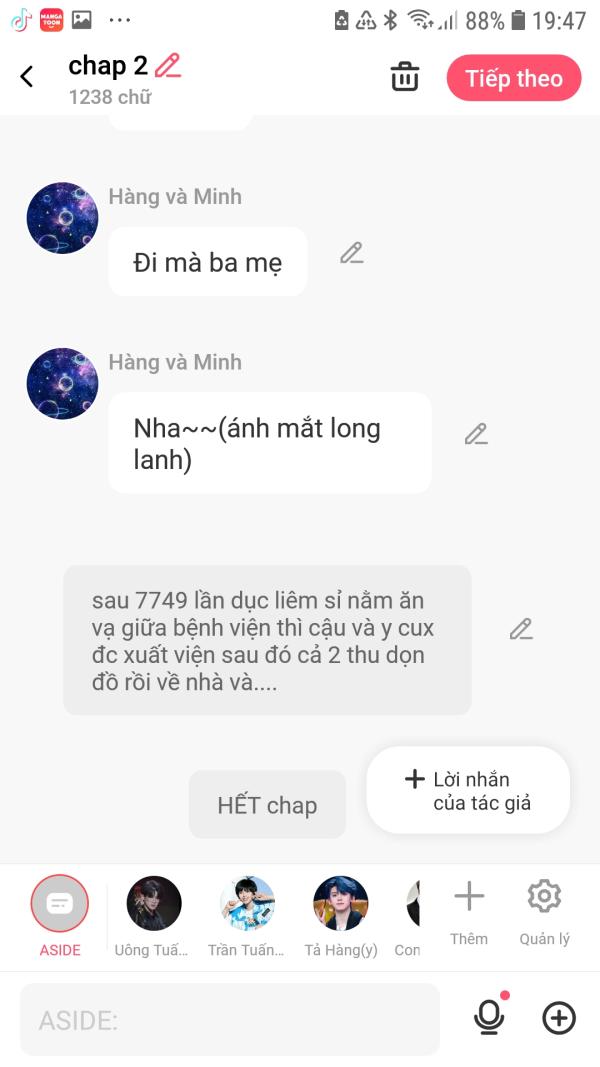Select the ASIDE narrator option
The height and width of the screenshot is (1067, 600).
(60, 914)
